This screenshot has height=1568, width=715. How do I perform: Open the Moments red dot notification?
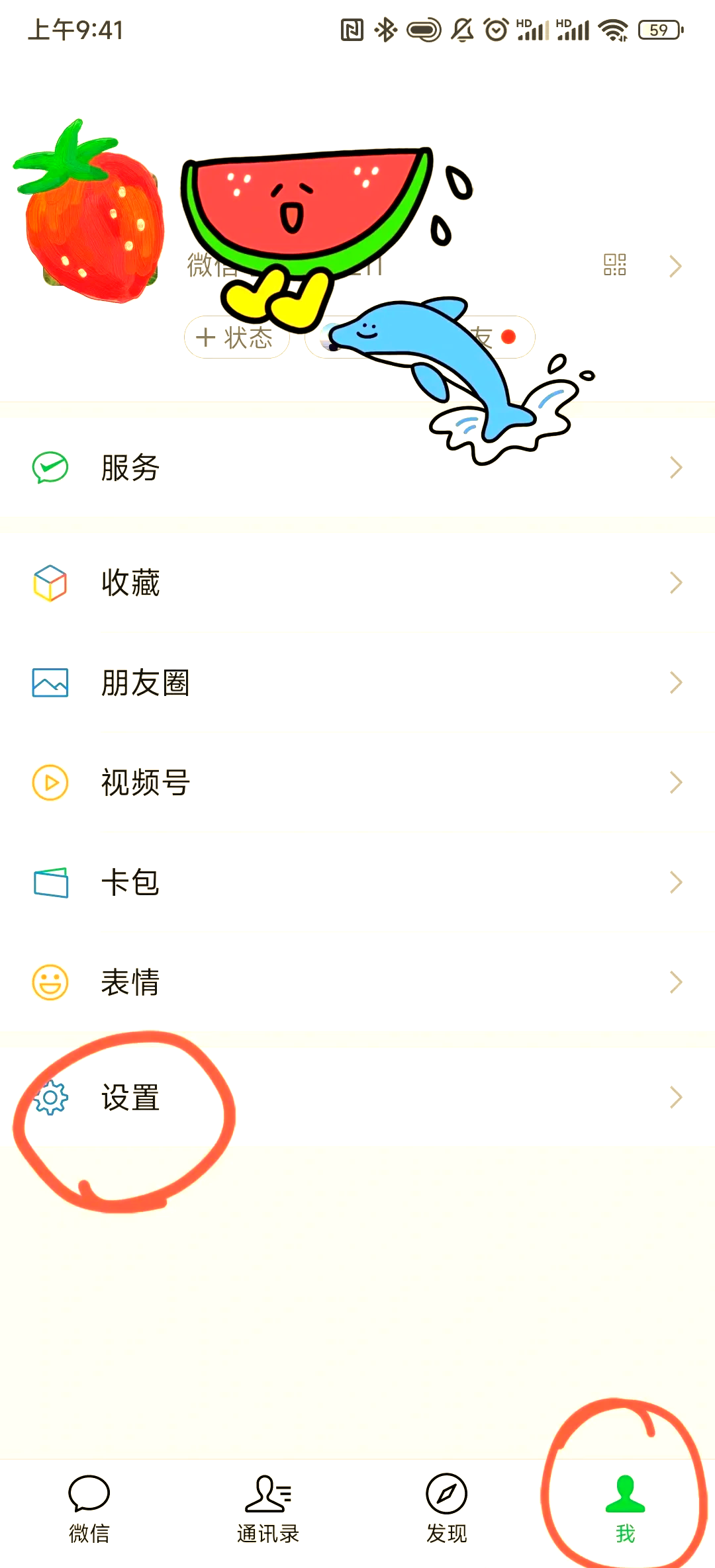click(x=508, y=337)
